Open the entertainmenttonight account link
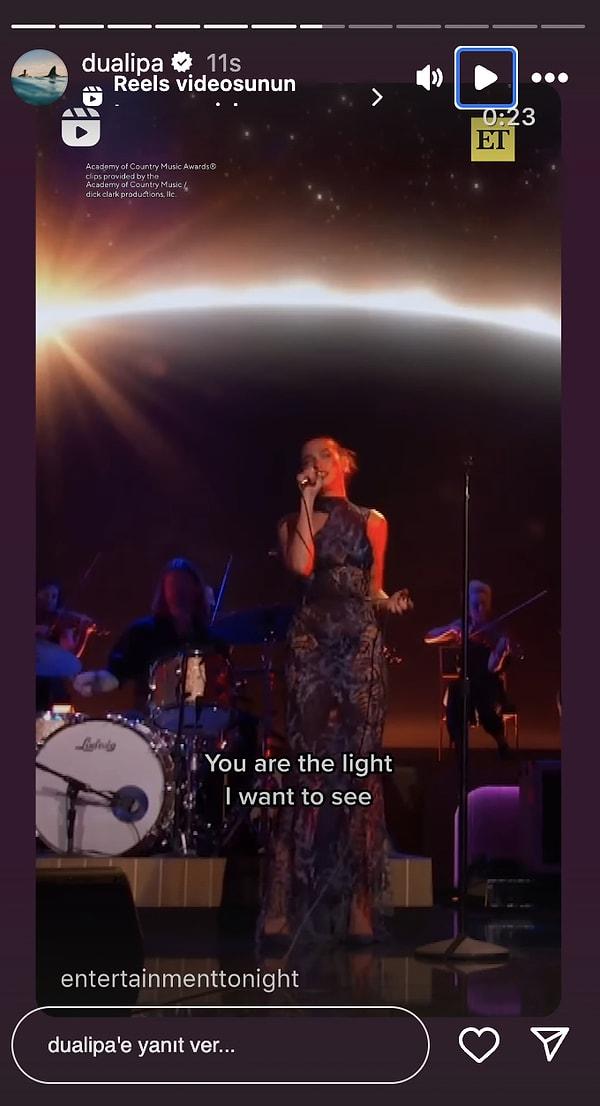 (x=180, y=978)
